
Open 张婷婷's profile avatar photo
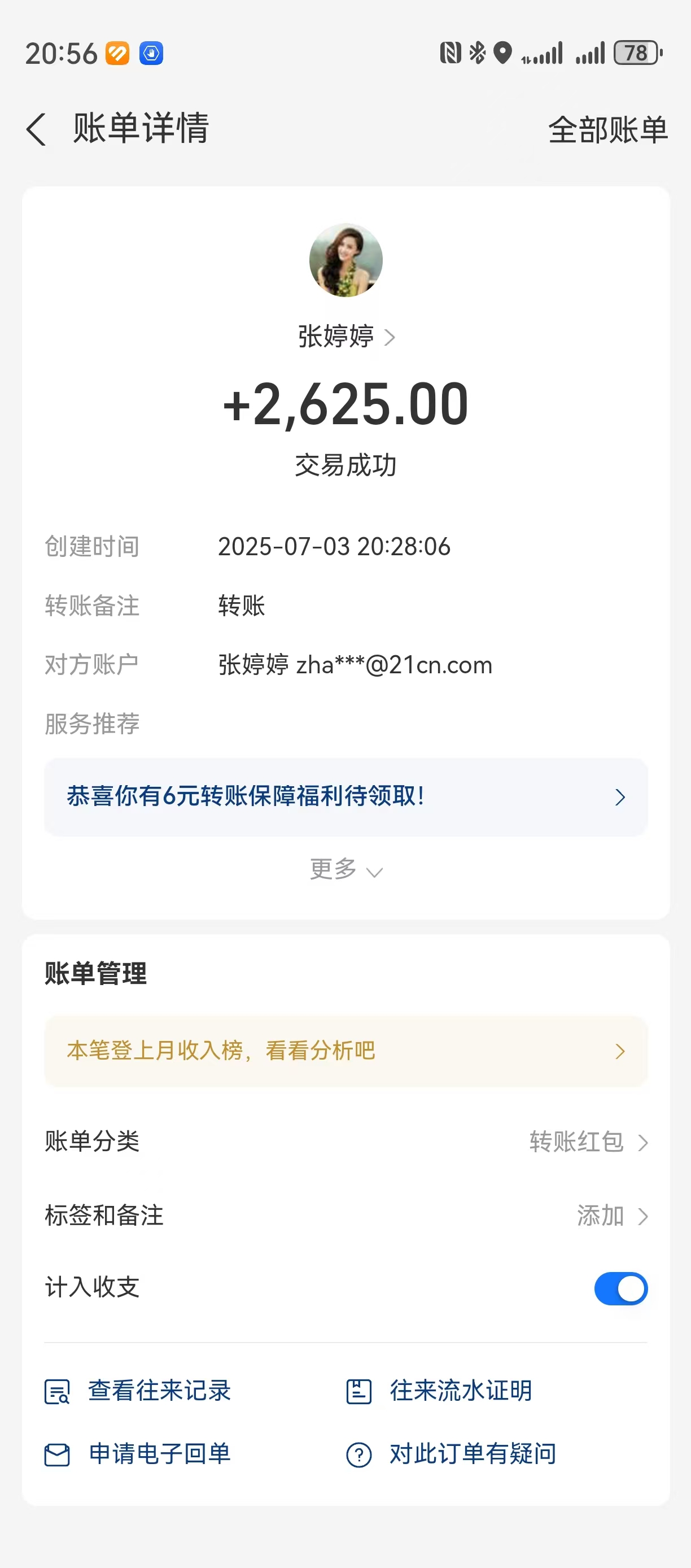tap(345, 259)
